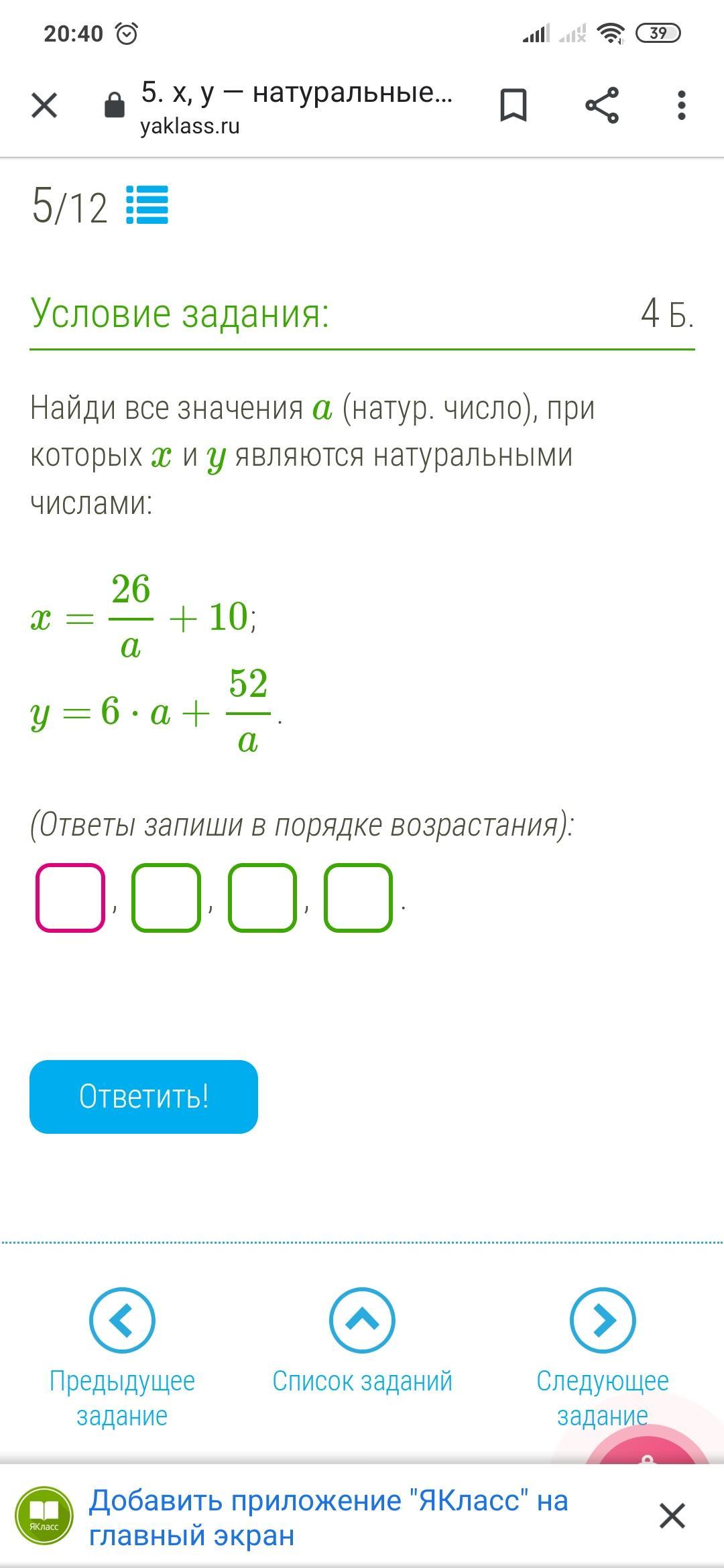
Task: Focus the first pink answer box
Action: pos(70,898)
